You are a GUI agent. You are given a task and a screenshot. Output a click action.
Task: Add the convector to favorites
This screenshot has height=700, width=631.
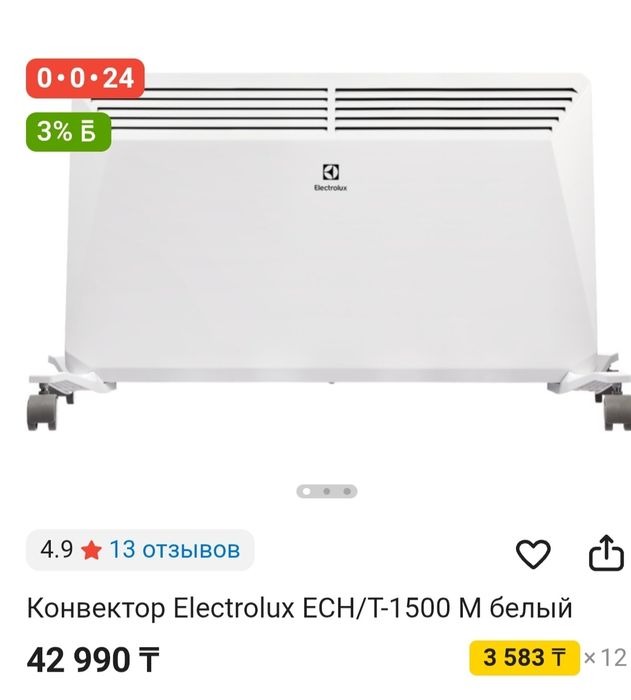[533, 554]
